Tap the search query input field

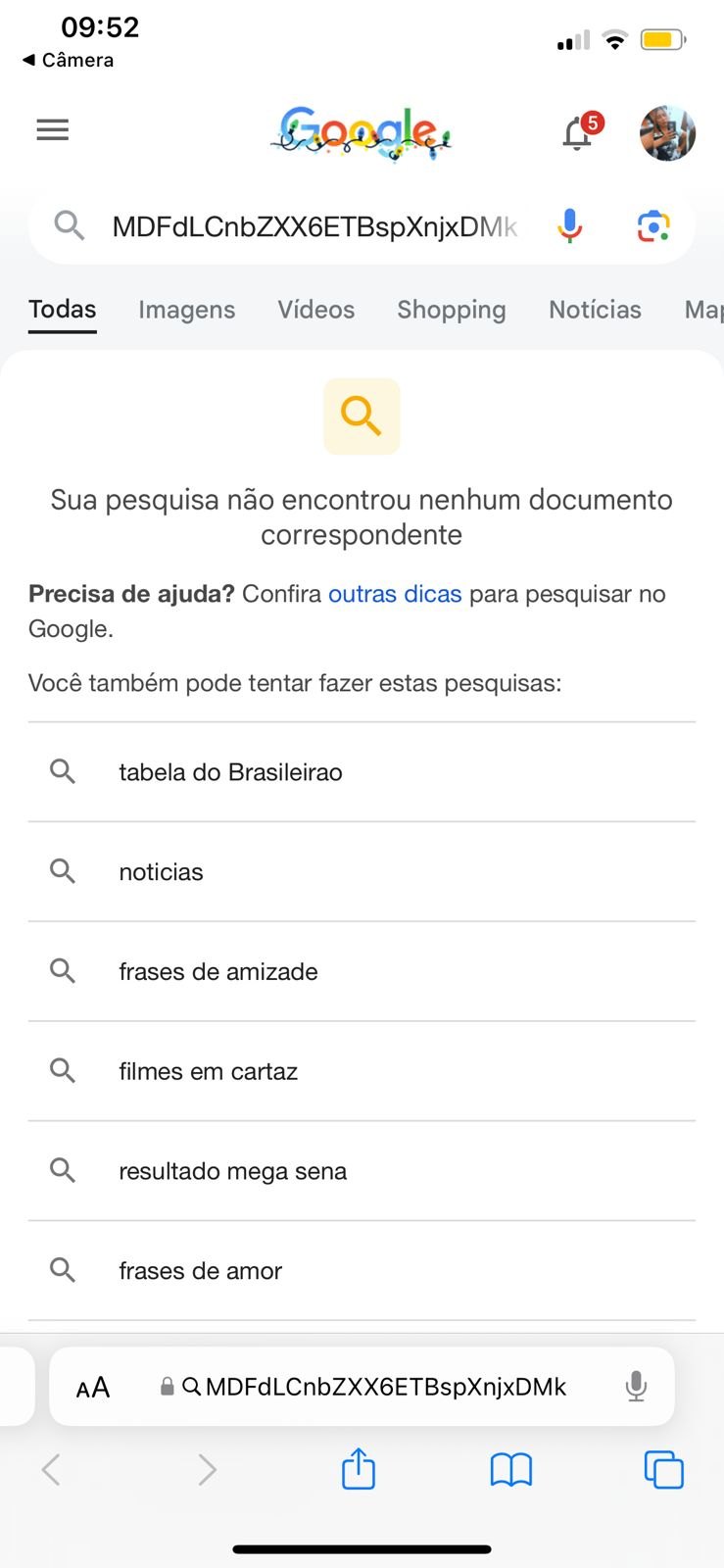(314, 225)
